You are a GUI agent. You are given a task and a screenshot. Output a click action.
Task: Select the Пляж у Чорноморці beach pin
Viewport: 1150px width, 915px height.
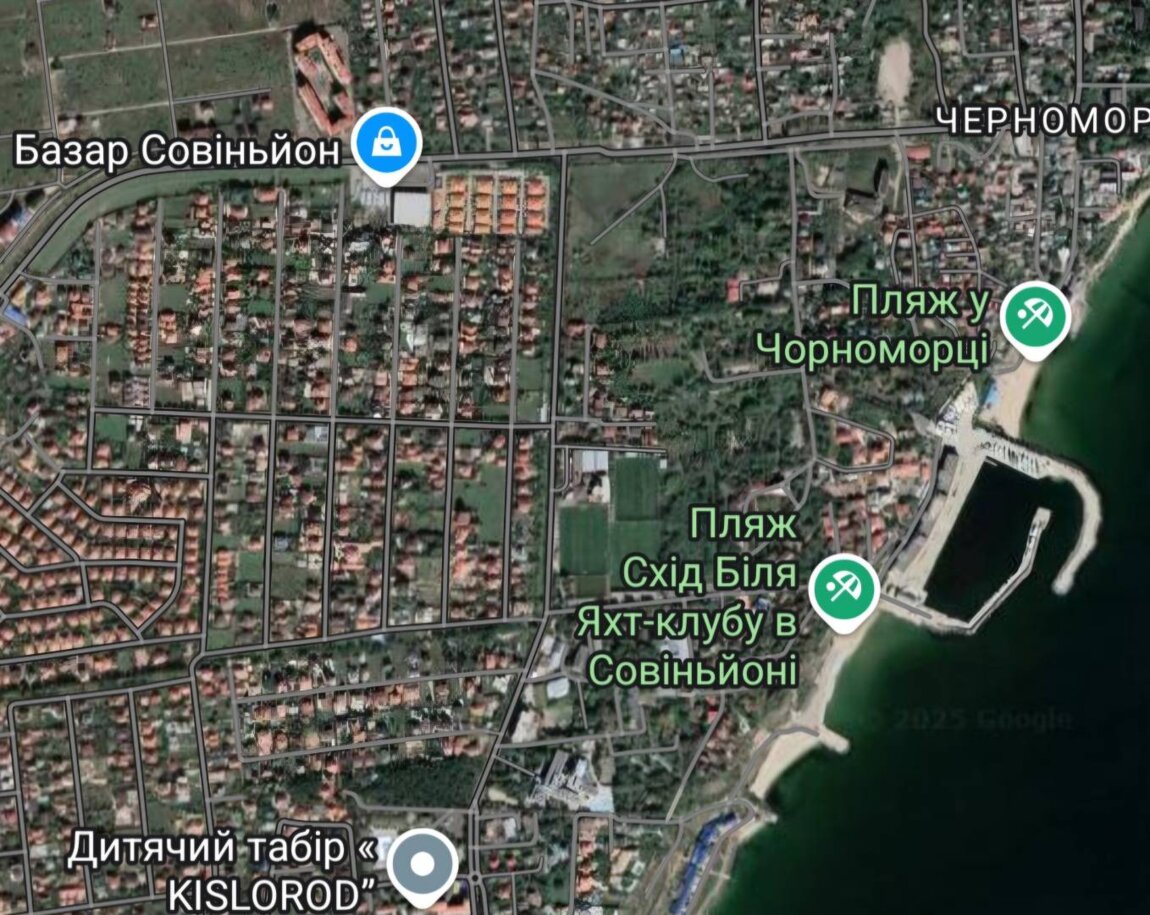(1035, 317)
